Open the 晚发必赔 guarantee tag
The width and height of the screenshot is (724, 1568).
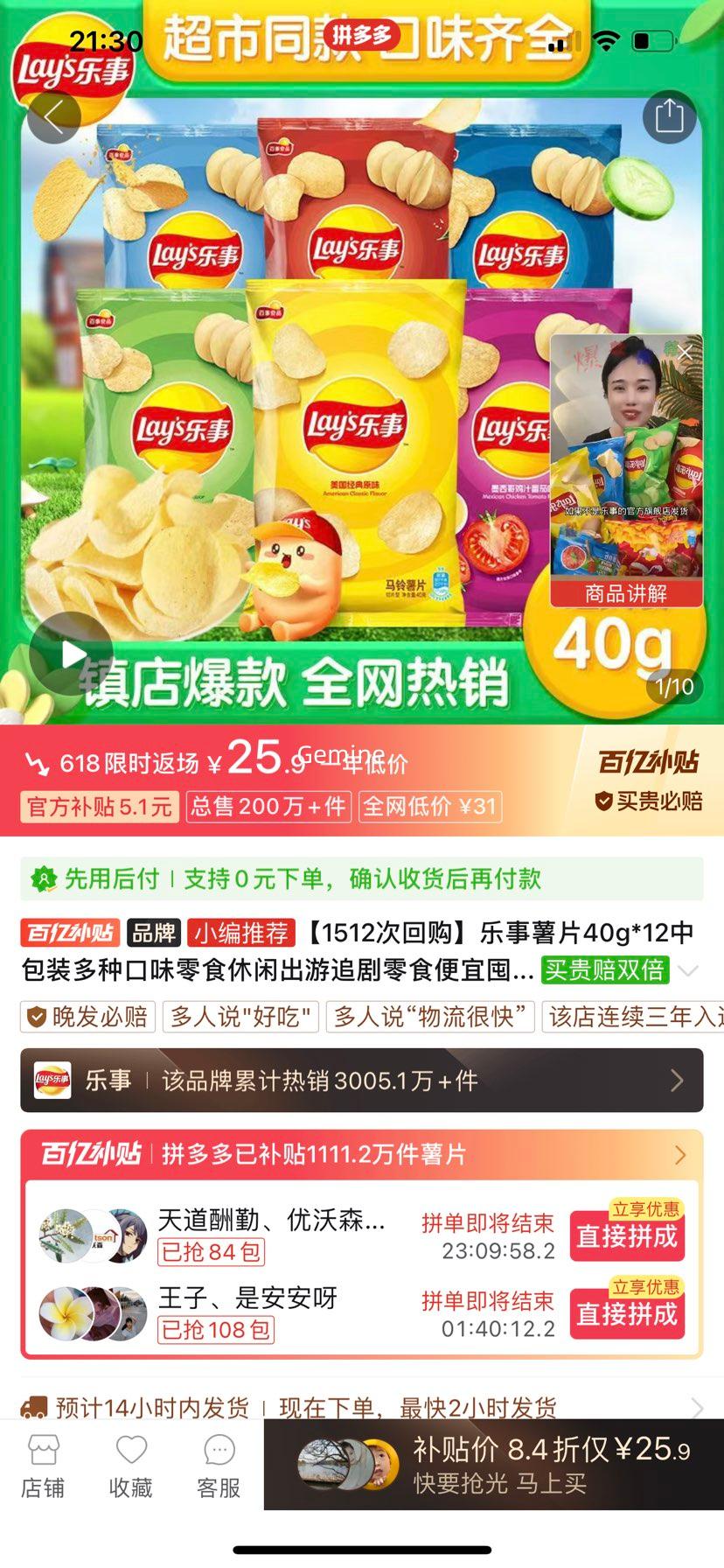tap(87, 1017)
